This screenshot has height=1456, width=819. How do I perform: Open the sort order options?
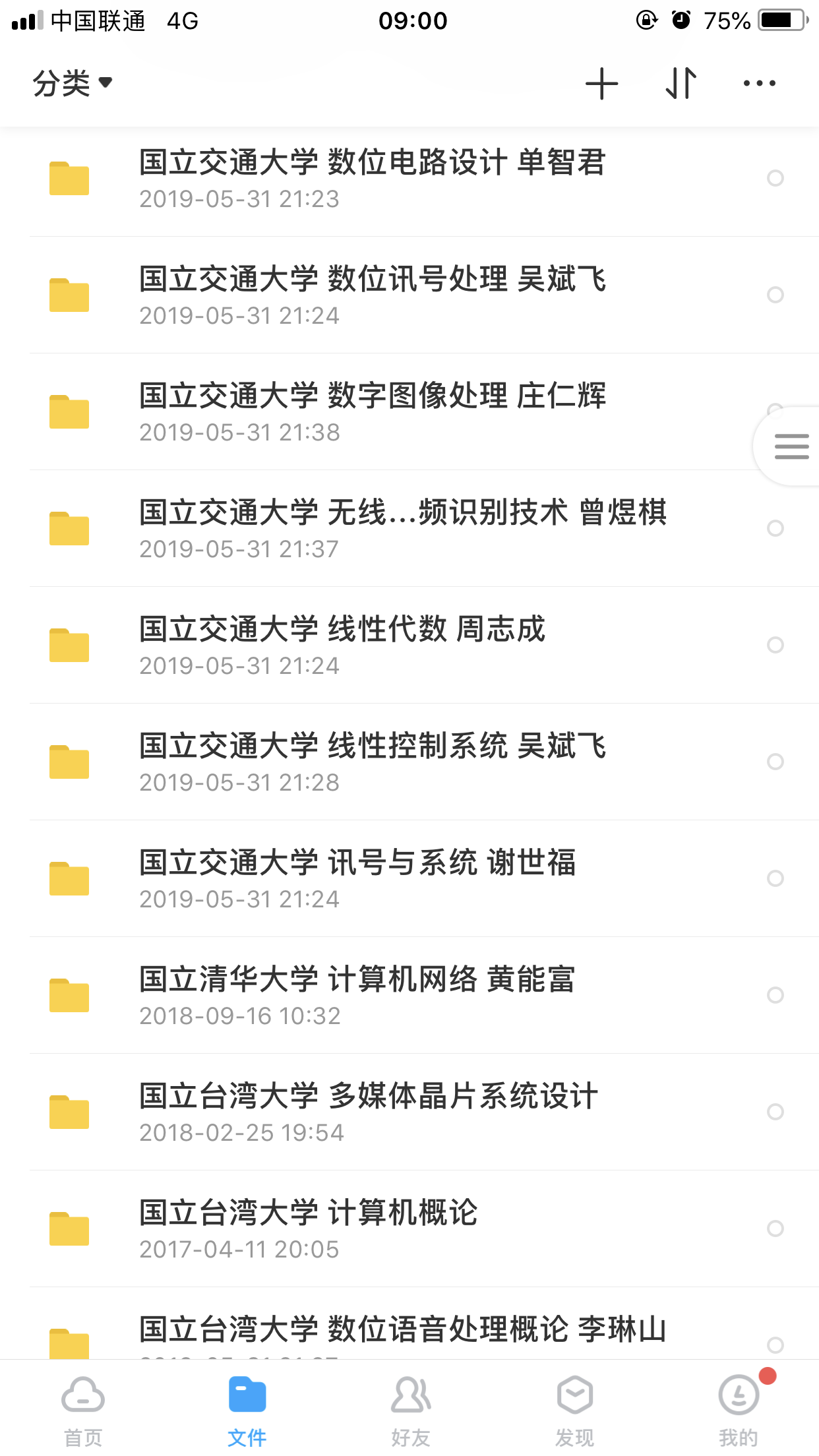(x=681, y=84)
